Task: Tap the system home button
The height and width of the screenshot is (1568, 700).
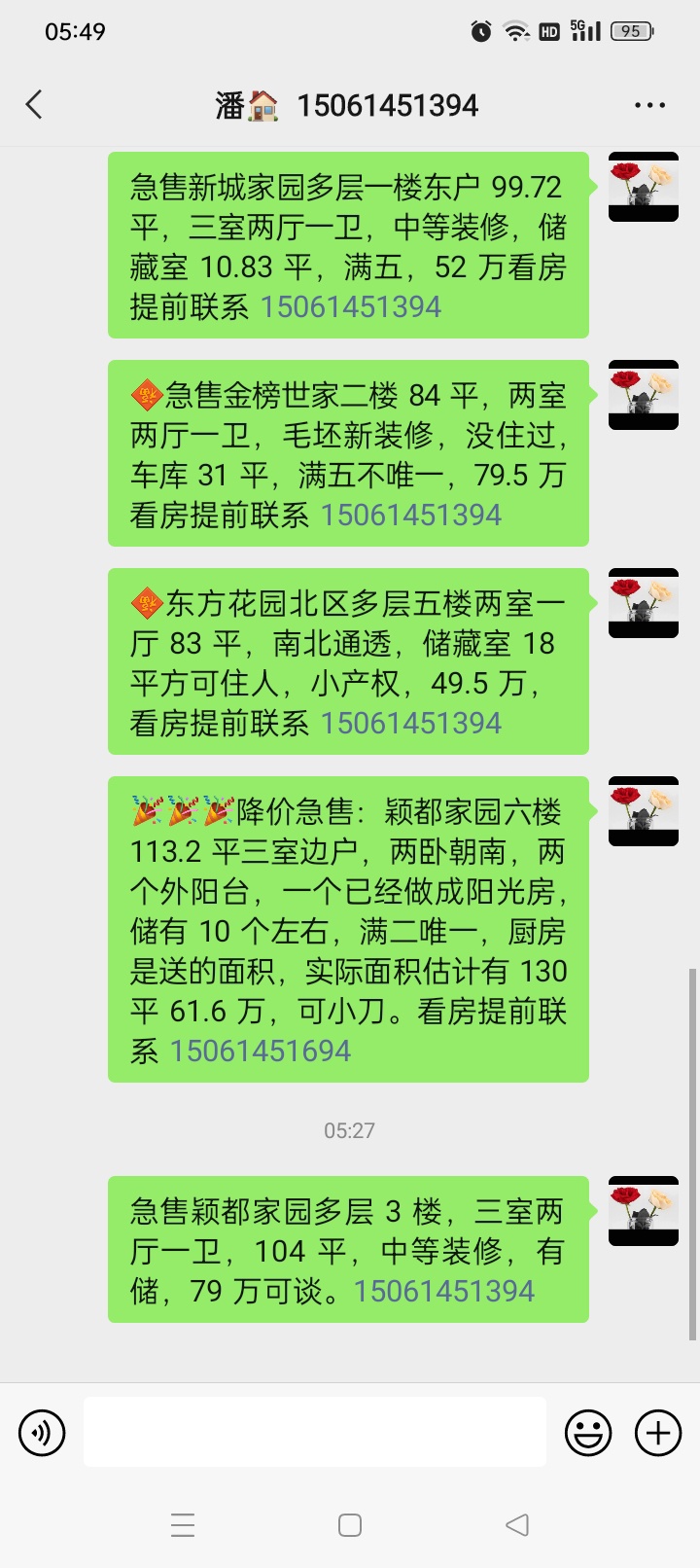Action: coord(350,1525)
